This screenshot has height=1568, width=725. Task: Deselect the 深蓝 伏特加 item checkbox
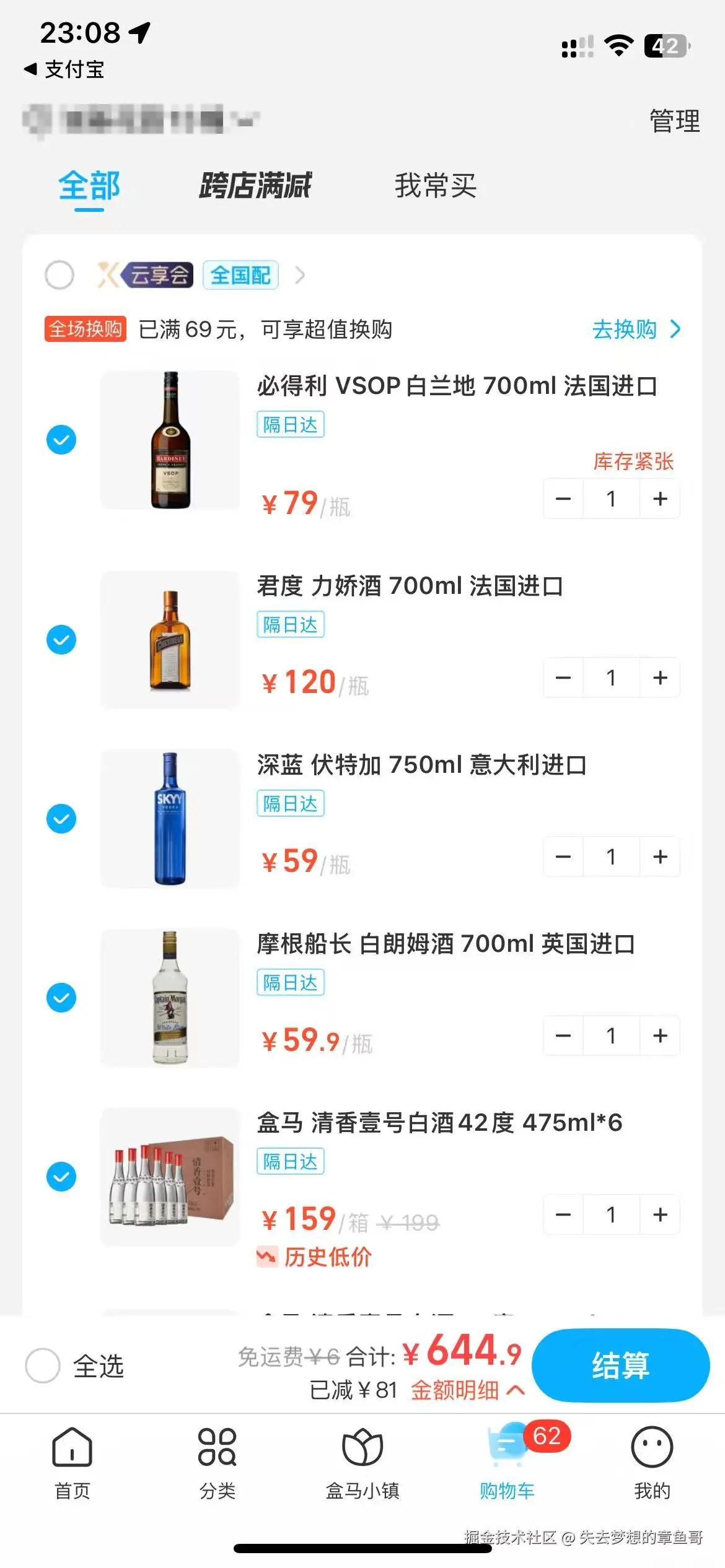point(61,819)
